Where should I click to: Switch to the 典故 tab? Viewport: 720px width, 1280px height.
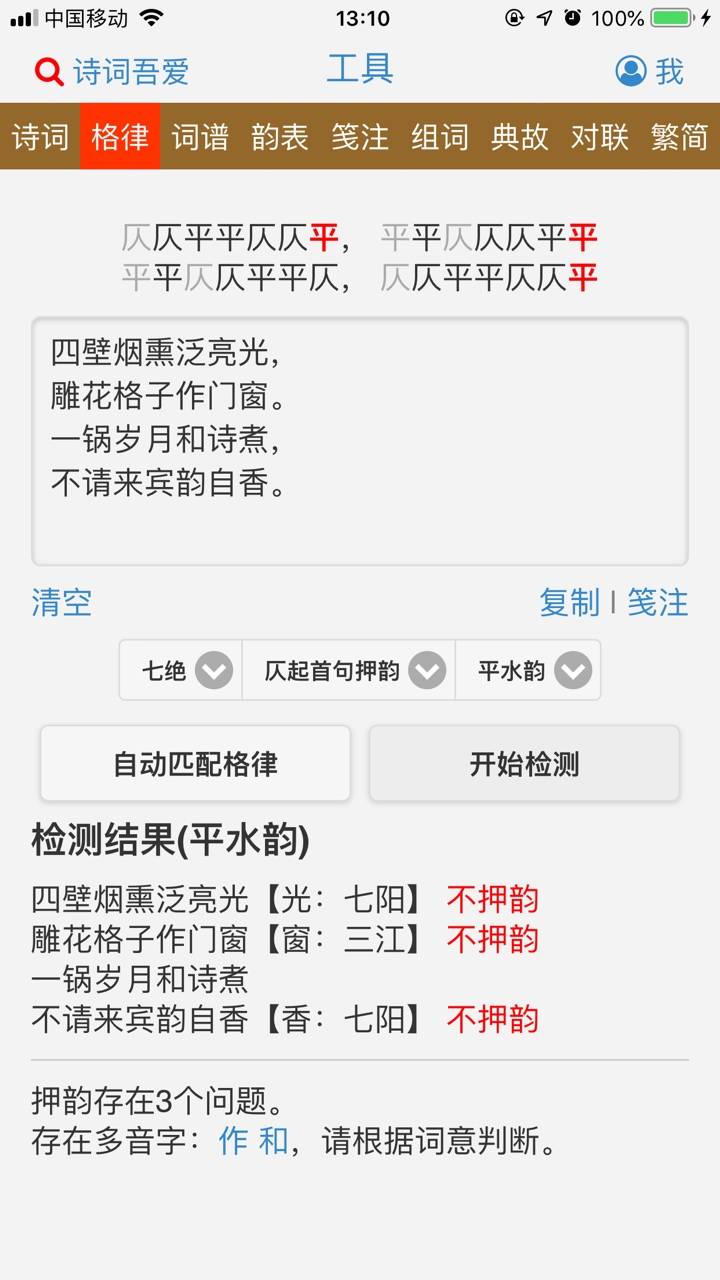point(520,136)
